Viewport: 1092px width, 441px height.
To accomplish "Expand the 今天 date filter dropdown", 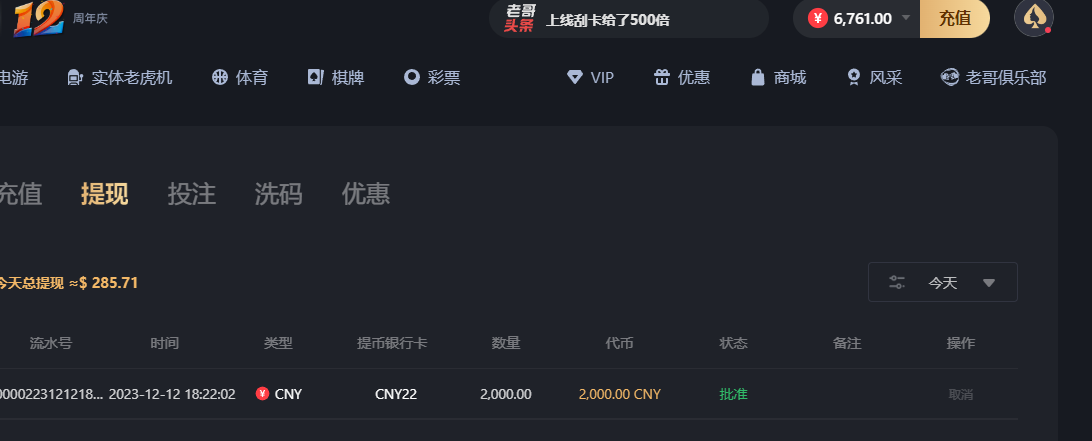I will click(943, 282).
